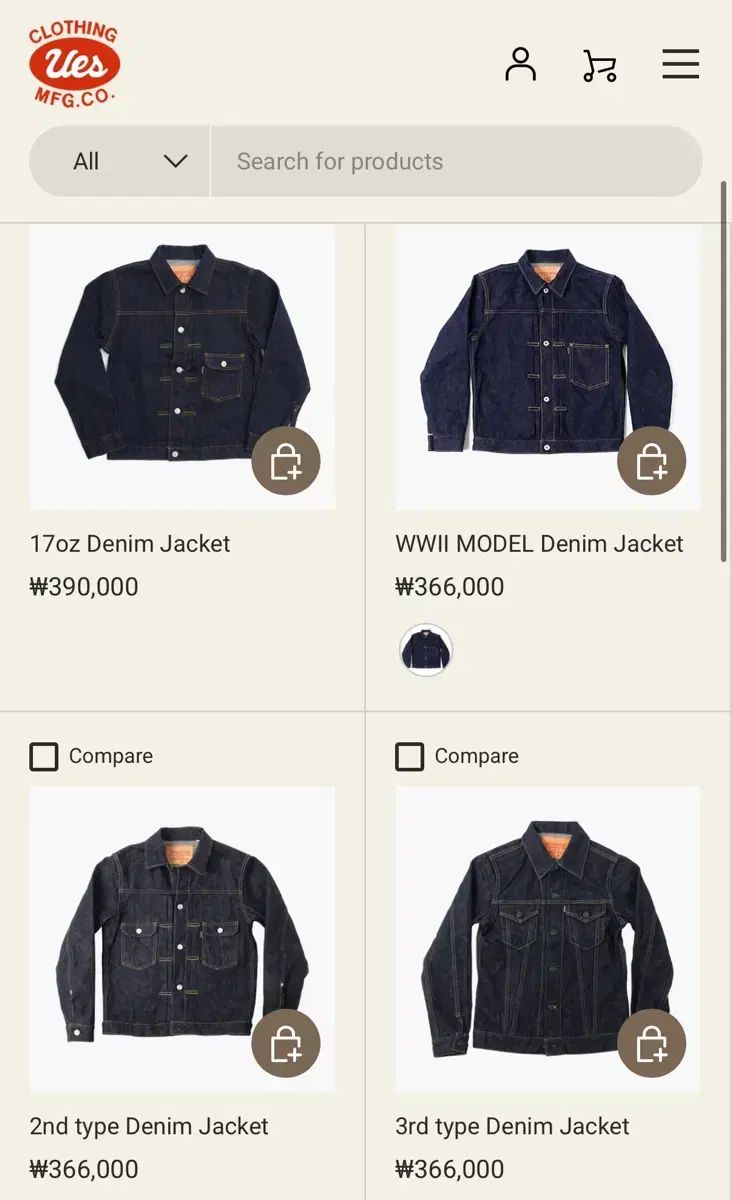The image size is (732, 1200).
Task: Add the 2nd type Denim Jacket to bag
Action: pyautogui.click(x=287, y=1043)
